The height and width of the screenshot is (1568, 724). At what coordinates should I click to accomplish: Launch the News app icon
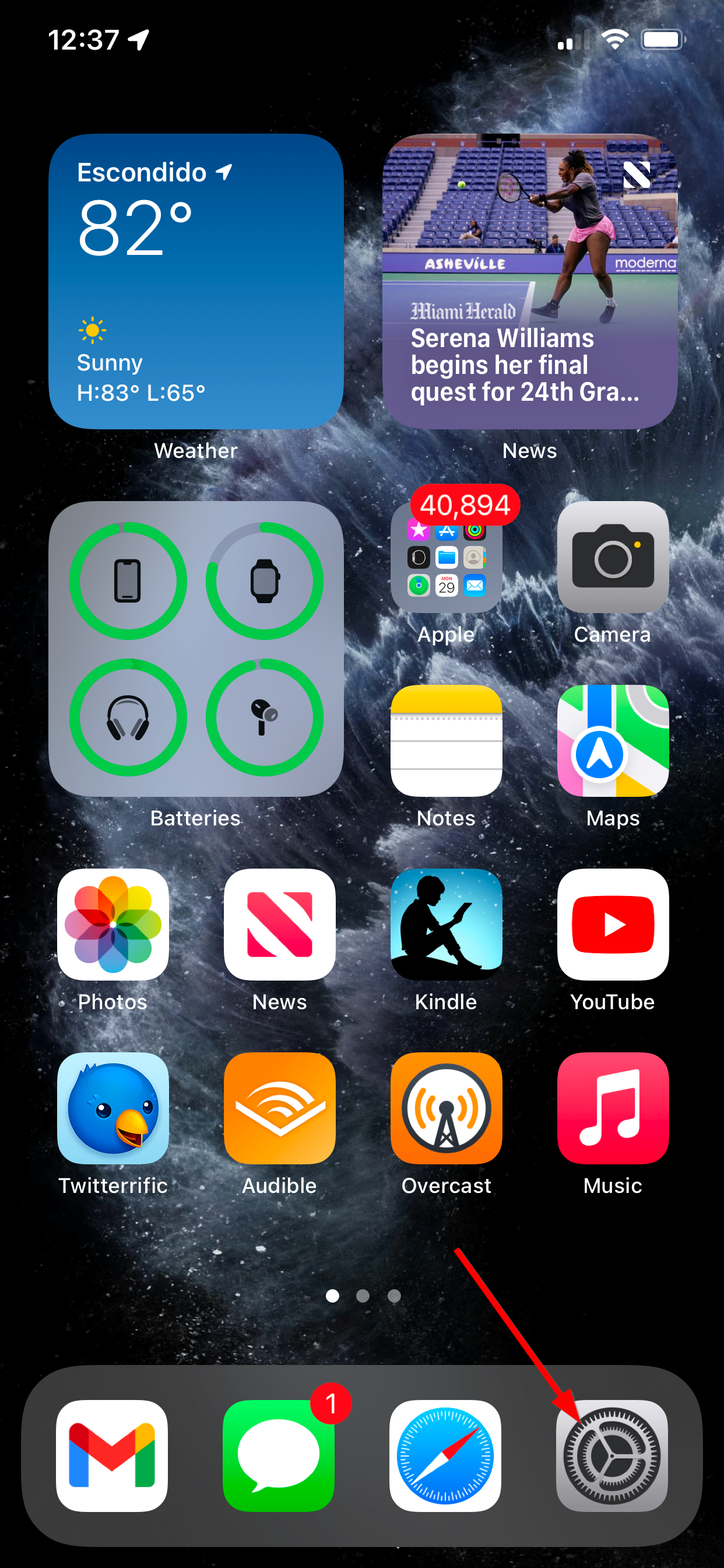click(x=279, y=925)
